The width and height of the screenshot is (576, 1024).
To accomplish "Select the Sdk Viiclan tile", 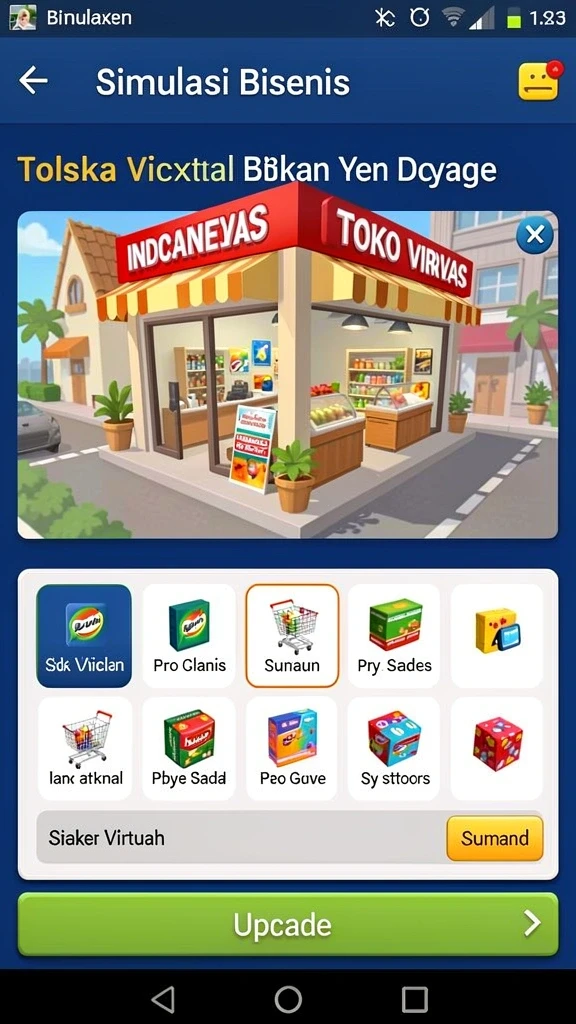I will coord(84,635).
